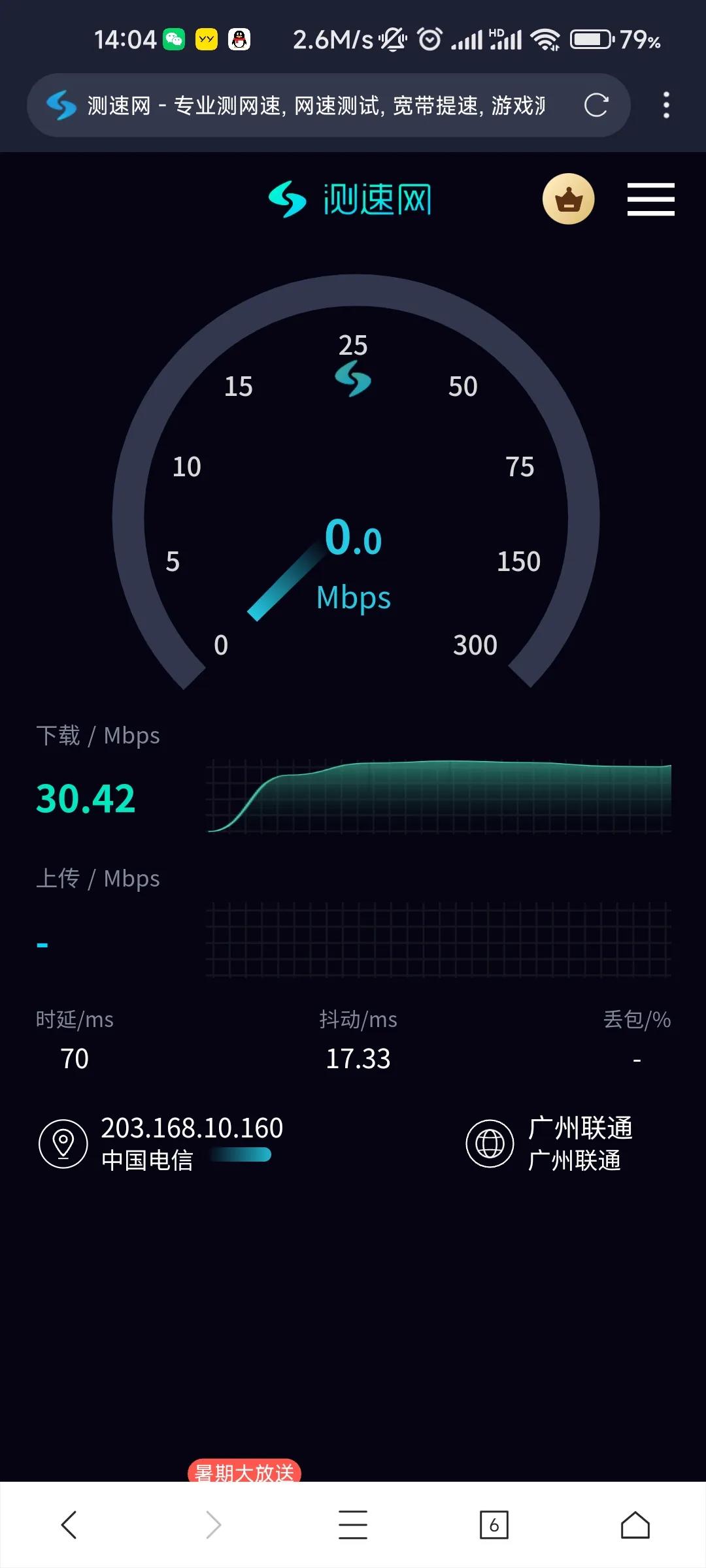Select the download result 30.42

pos(86,797)
